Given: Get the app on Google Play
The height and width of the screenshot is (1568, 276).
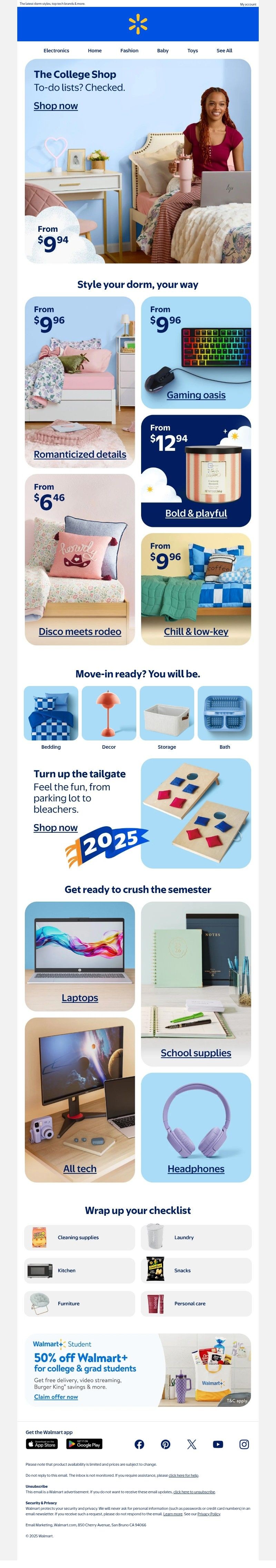Looking at the screenshot, I should tap(84, 1444).
